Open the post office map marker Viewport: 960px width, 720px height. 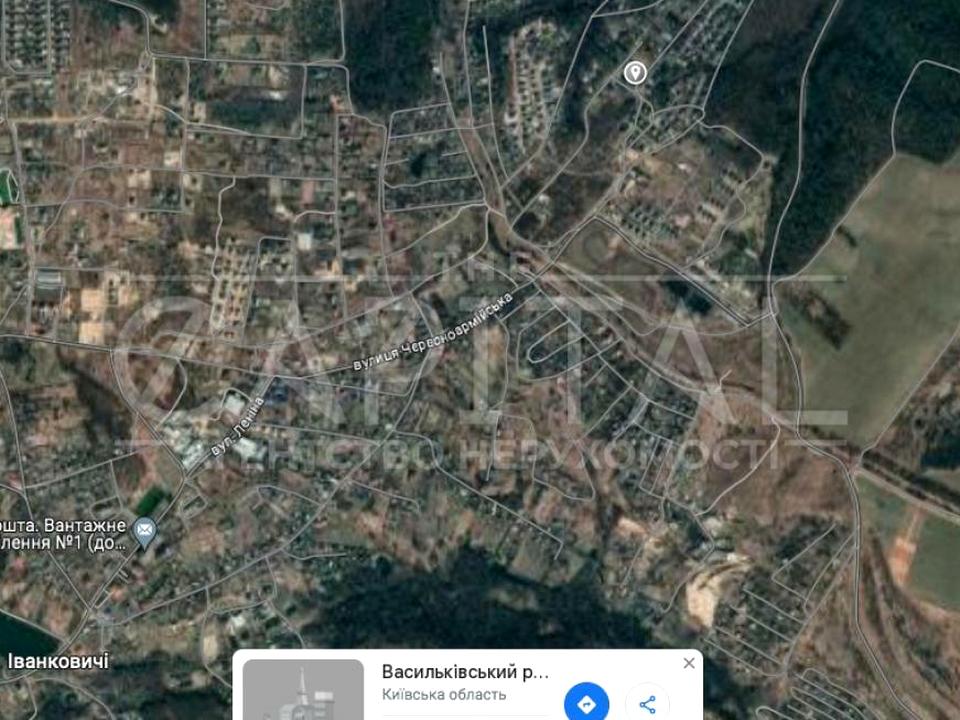tap(146, 529)
